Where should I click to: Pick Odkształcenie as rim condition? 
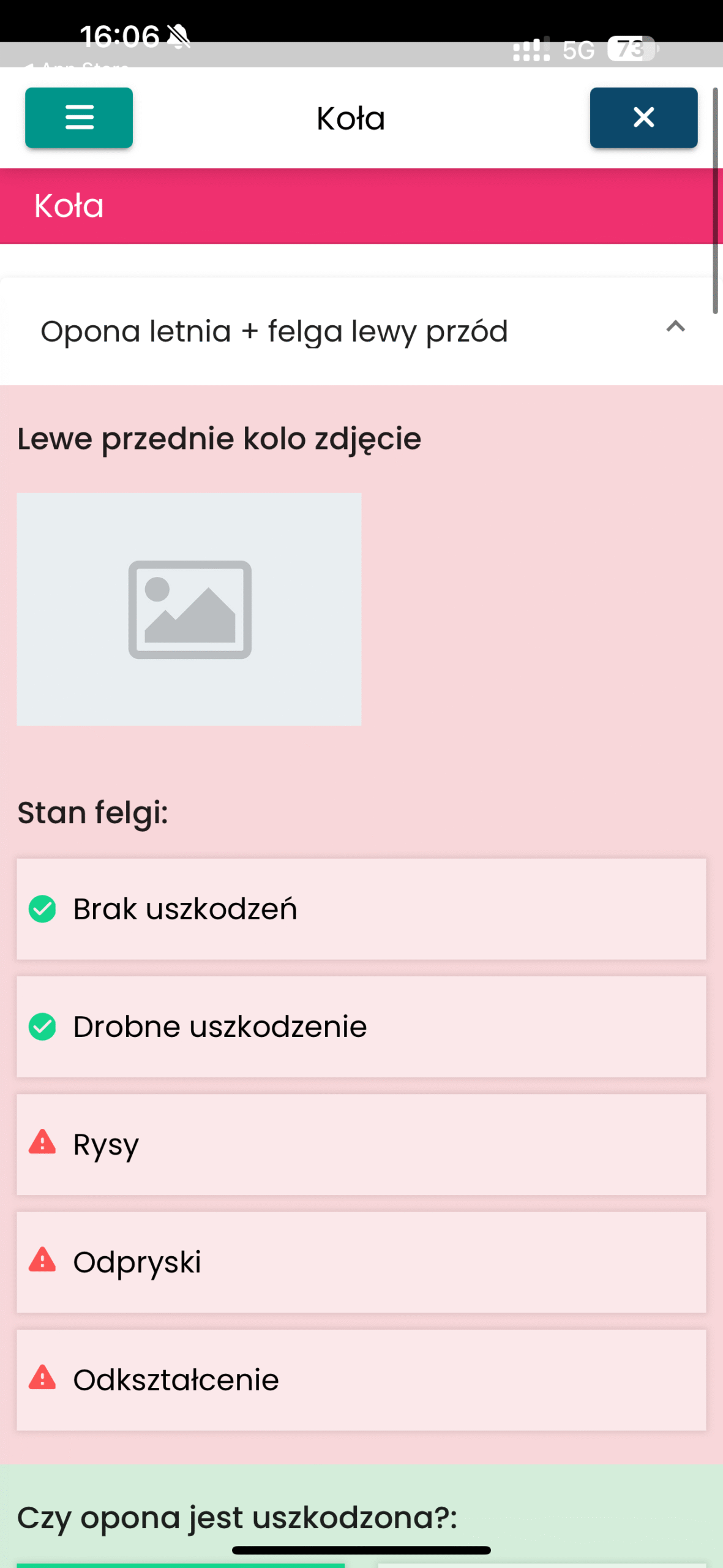(361, 1380)
